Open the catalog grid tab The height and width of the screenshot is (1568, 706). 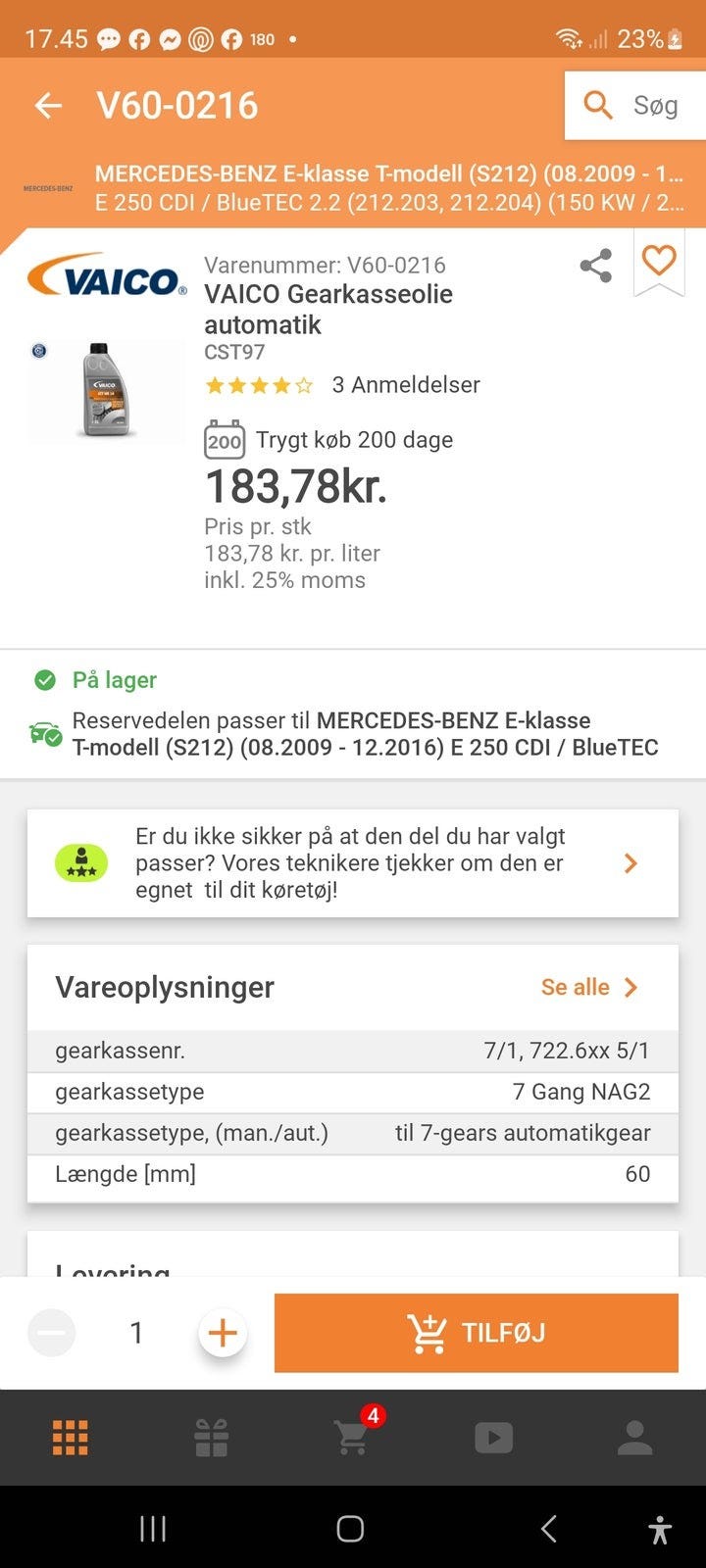(x=71, y=1438)
